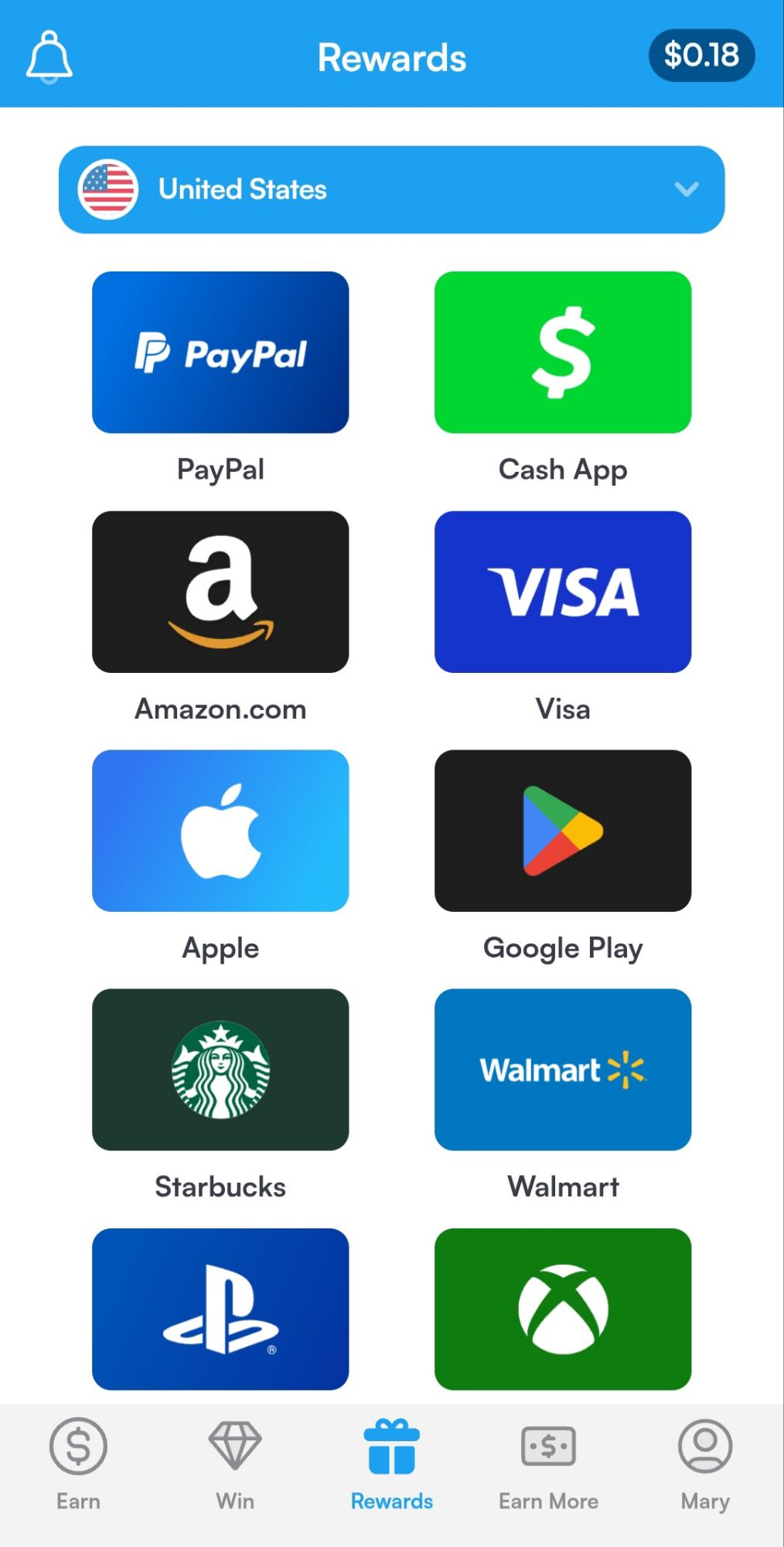
Task: Choose the Starbucks gift card
Action: [x=220, y=1070]
